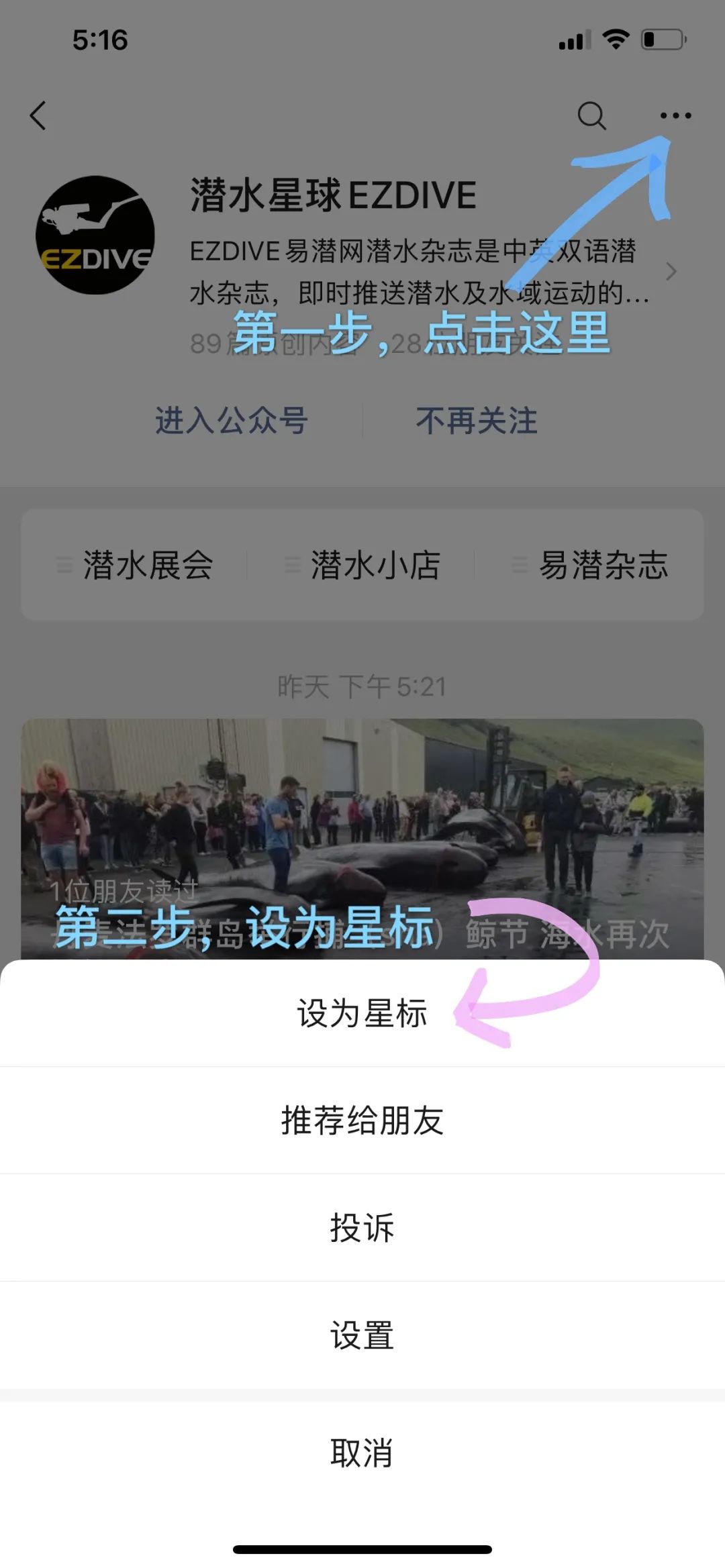Open the 潜水小店 menu
This screenshot has height=1568, width=725.
point(375,565)
